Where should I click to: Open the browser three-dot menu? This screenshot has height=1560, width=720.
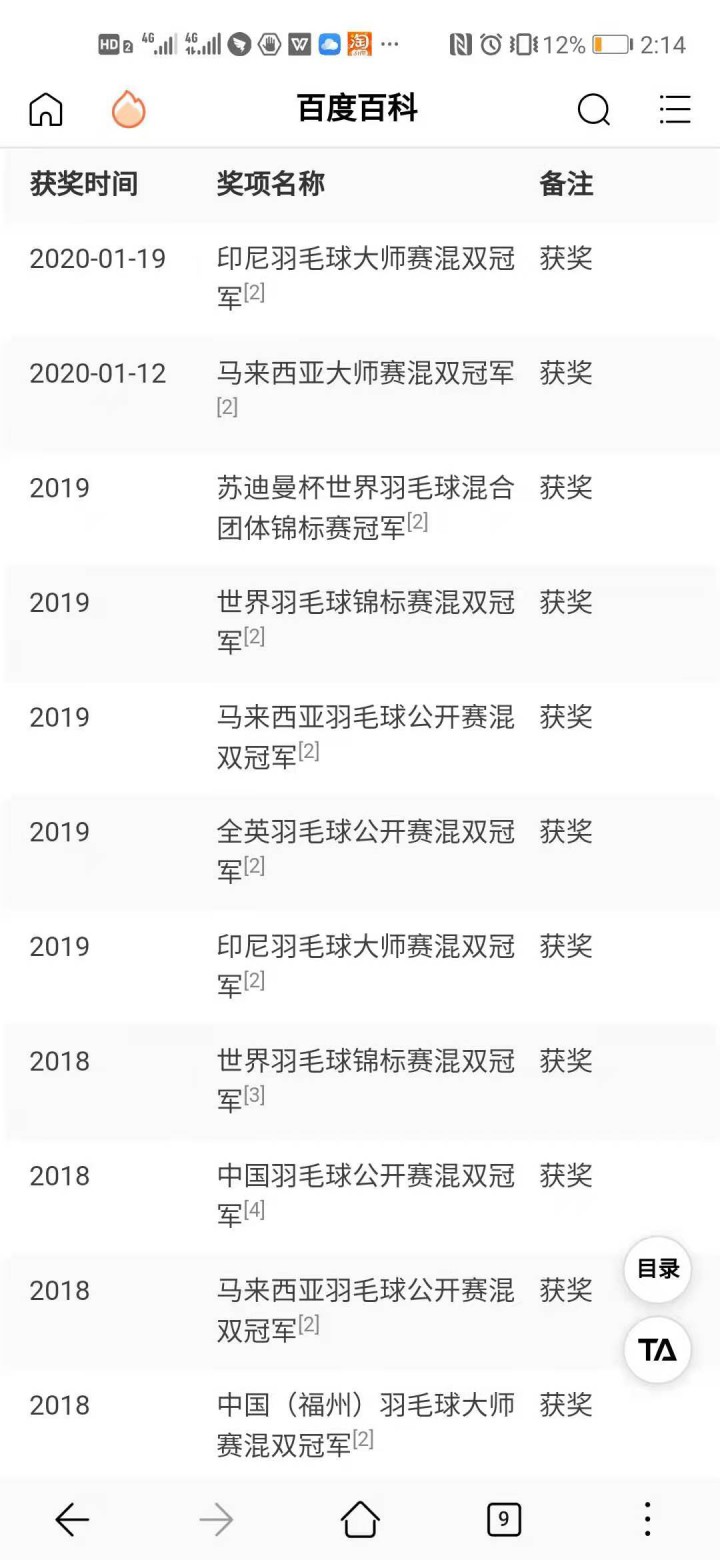click(648, 1520)
